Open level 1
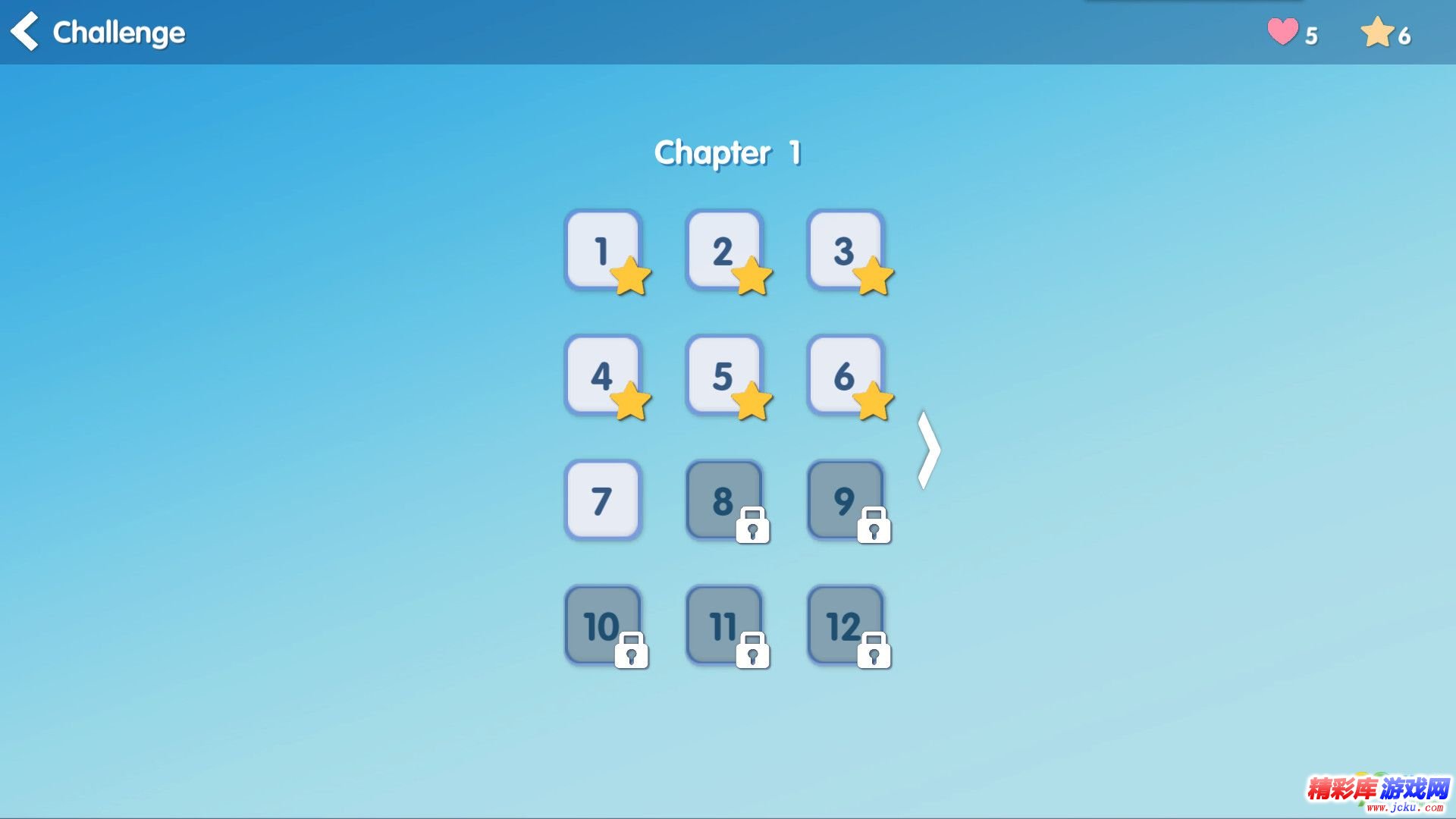The image size is (1456, 819). pyautogui.click(x=603, y=250)
